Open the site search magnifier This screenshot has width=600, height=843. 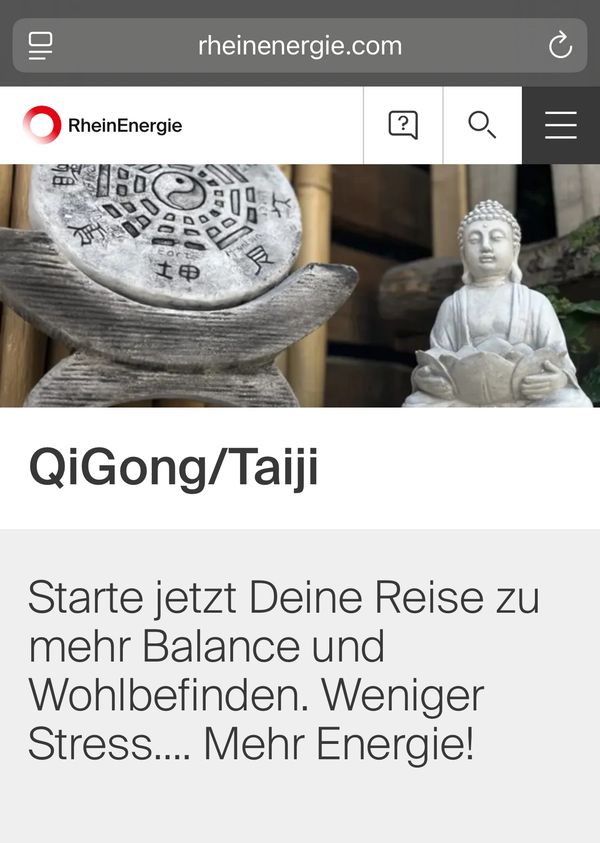pos(482,125)
